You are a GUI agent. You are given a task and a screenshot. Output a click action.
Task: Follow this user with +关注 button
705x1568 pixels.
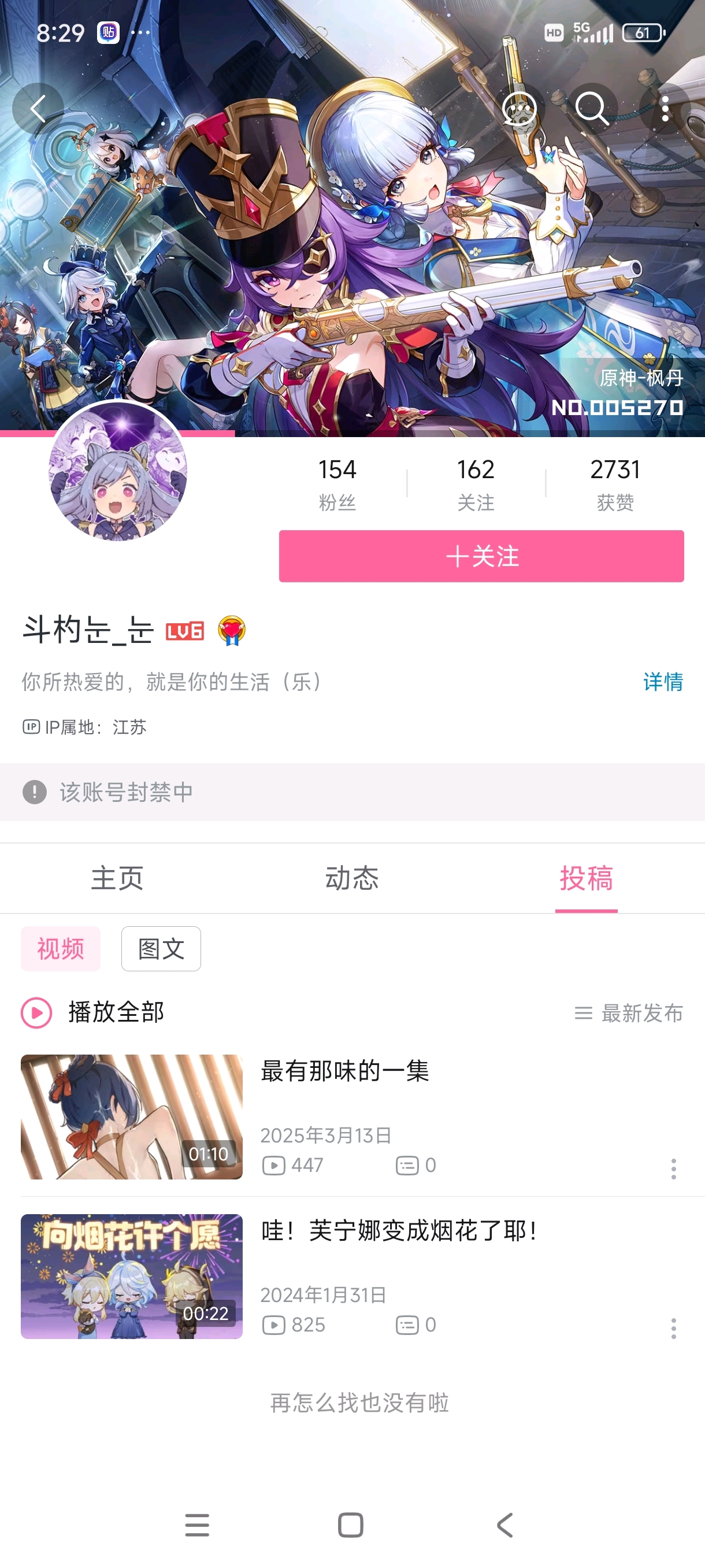(x=481, y=556)
